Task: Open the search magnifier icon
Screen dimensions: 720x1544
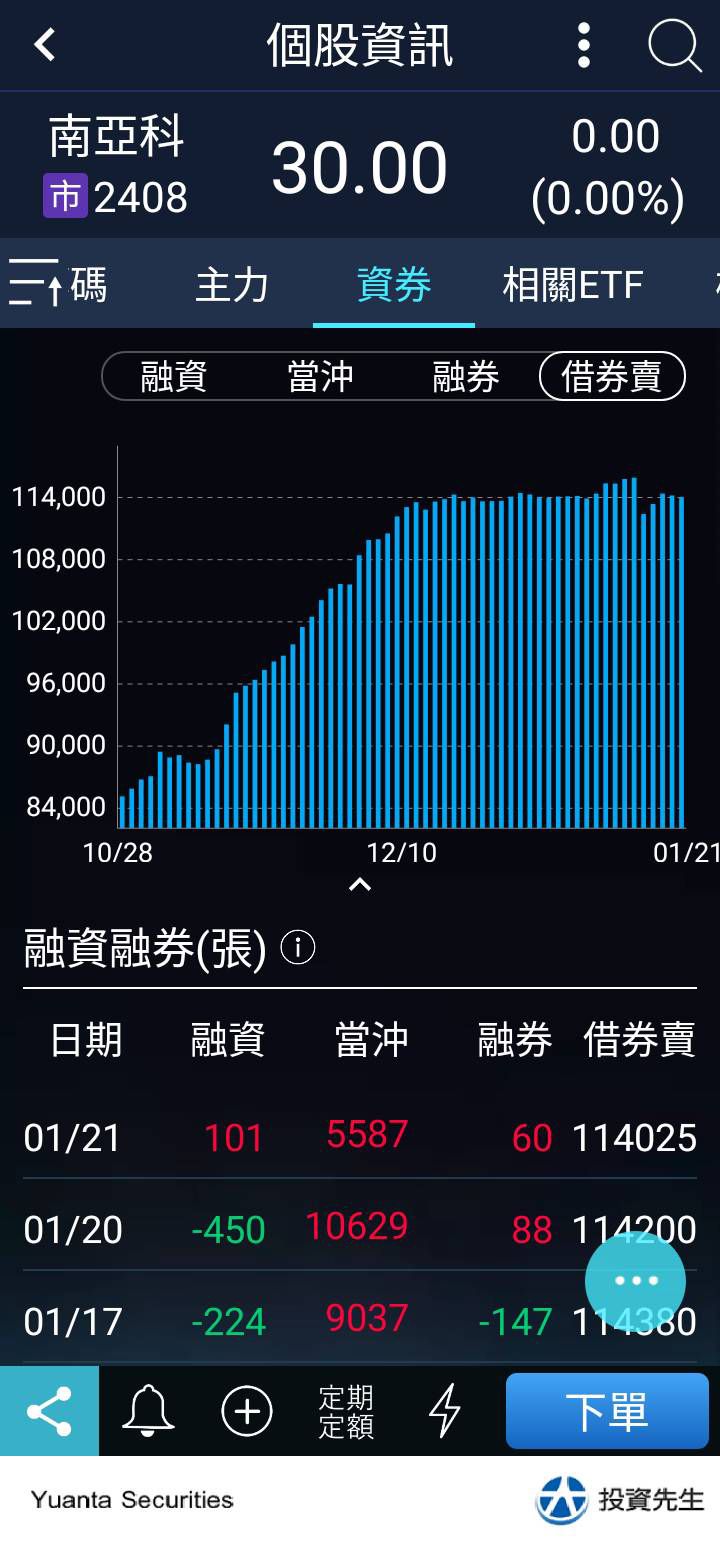Action: [675, 46]
